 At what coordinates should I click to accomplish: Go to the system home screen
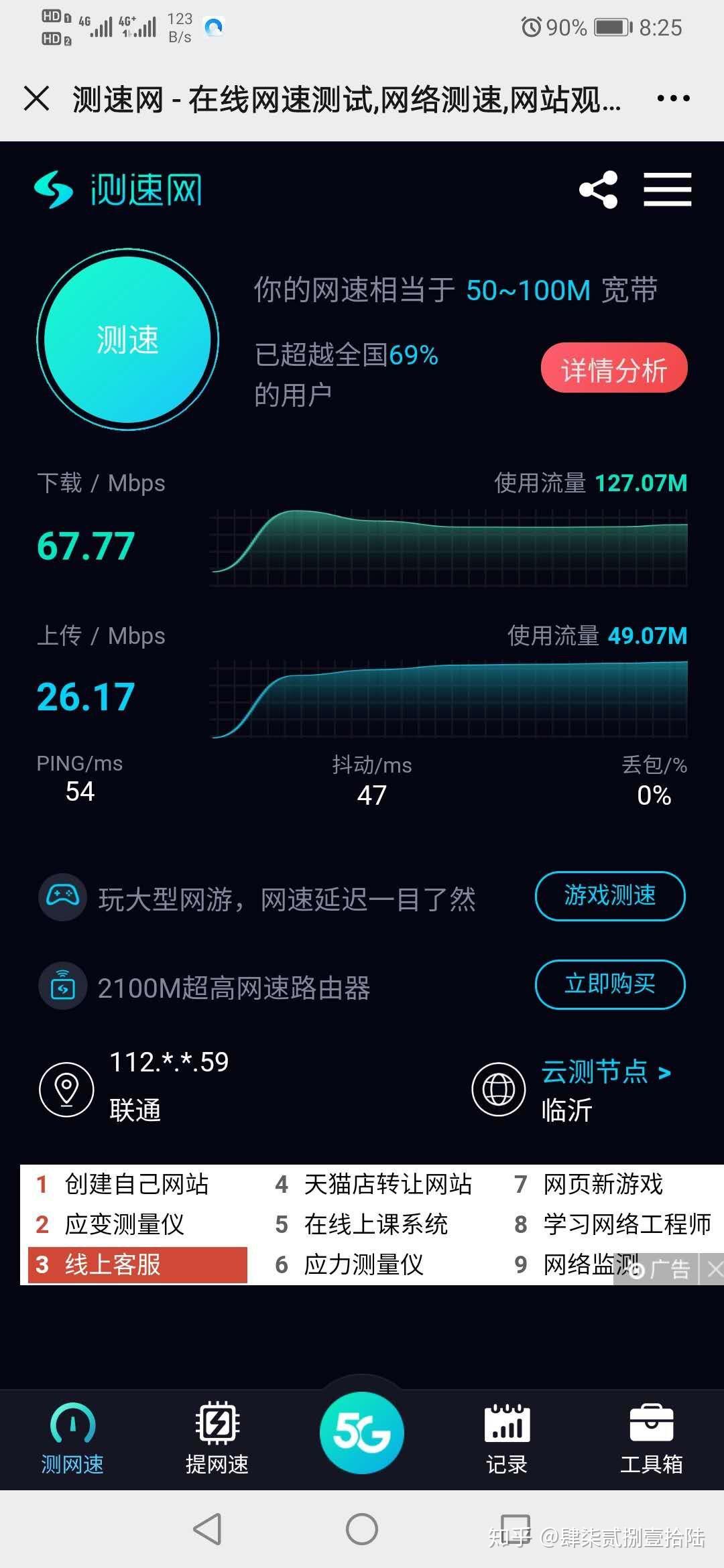362,1530
